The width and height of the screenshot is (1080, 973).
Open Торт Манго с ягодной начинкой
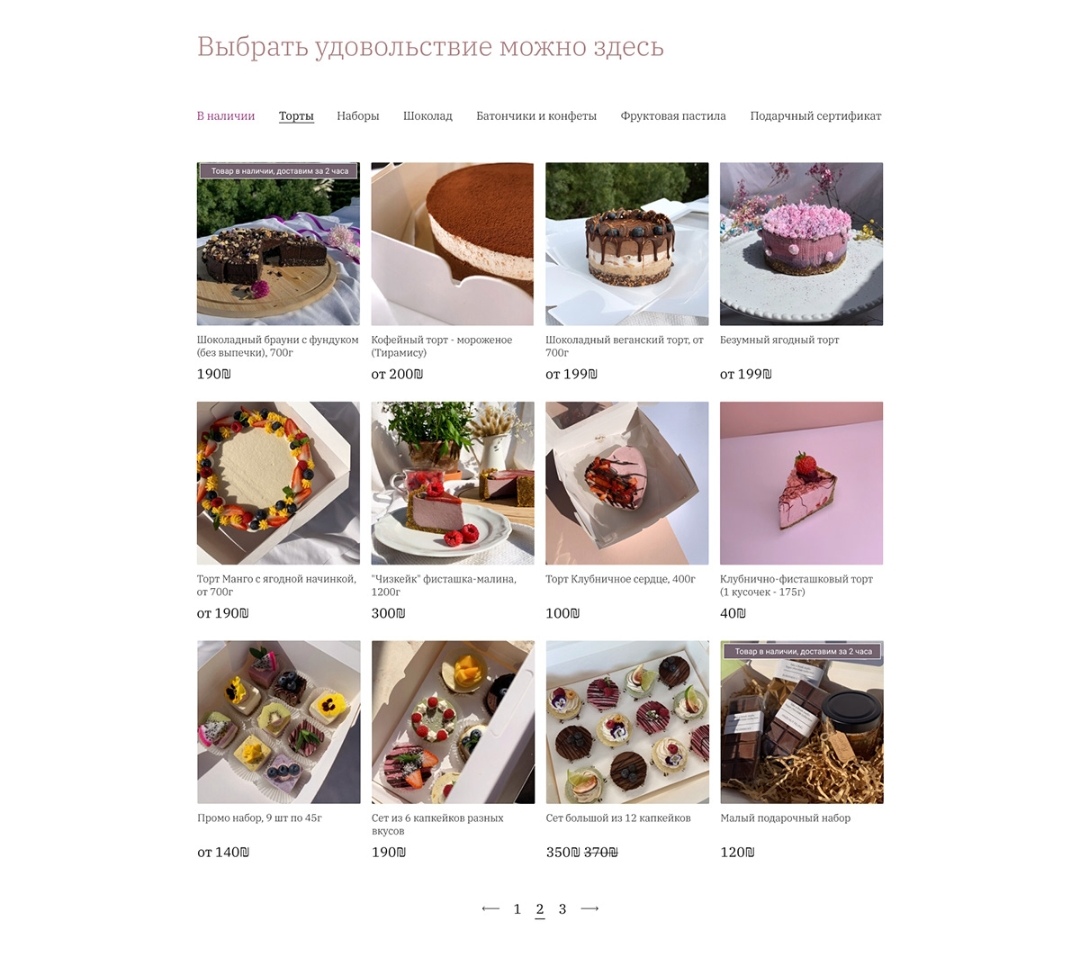(x=278, y=483)
